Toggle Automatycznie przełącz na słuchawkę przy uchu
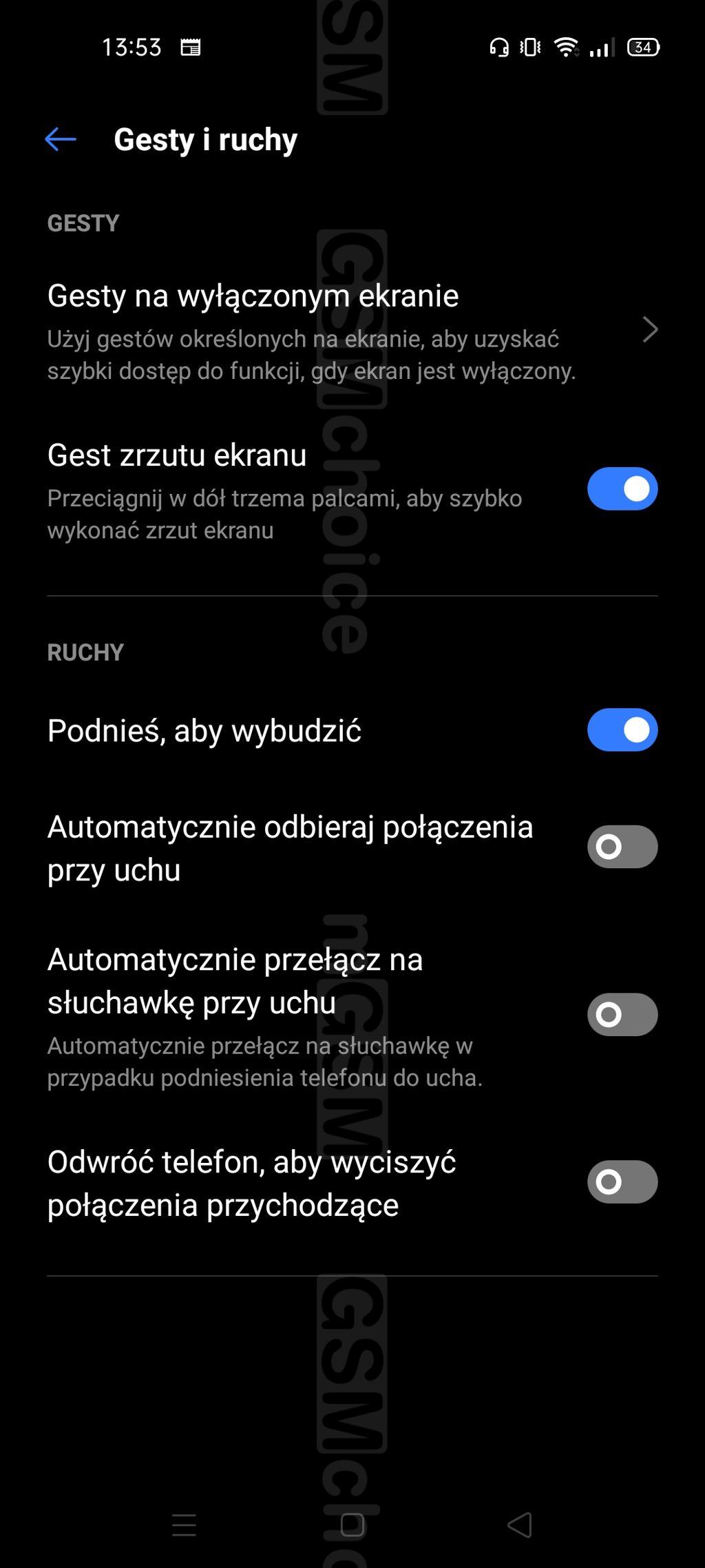The height and width of the screenshot is (1568, 705). [622, 1014]
